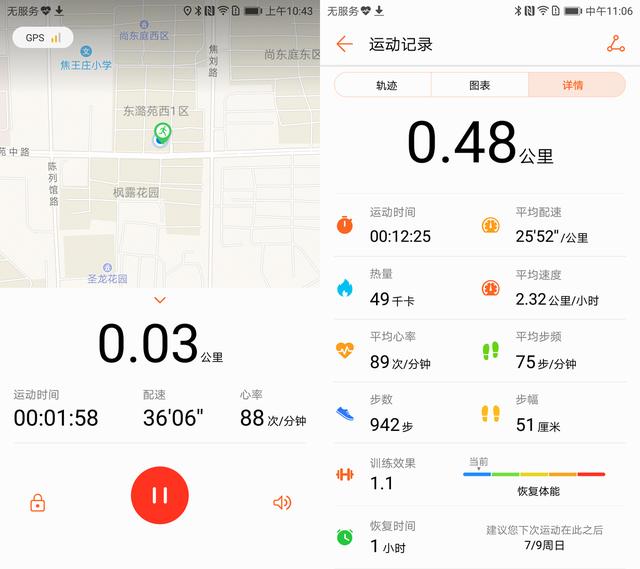
Task: Switch to the 轨迹 tab
Action: point(385,85)
